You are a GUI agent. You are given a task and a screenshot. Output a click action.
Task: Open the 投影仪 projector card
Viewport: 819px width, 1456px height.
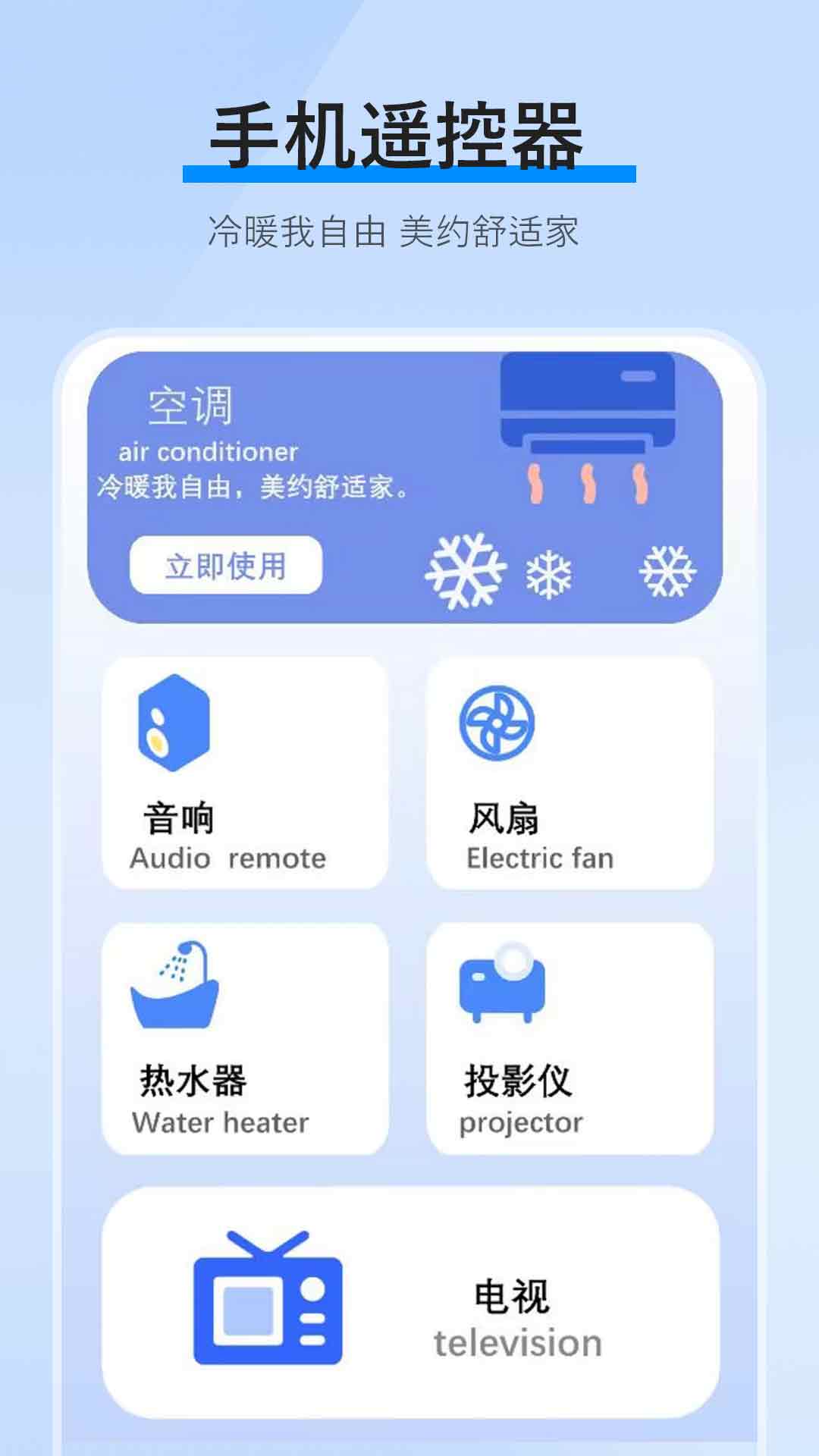(x=570, y=1039)
